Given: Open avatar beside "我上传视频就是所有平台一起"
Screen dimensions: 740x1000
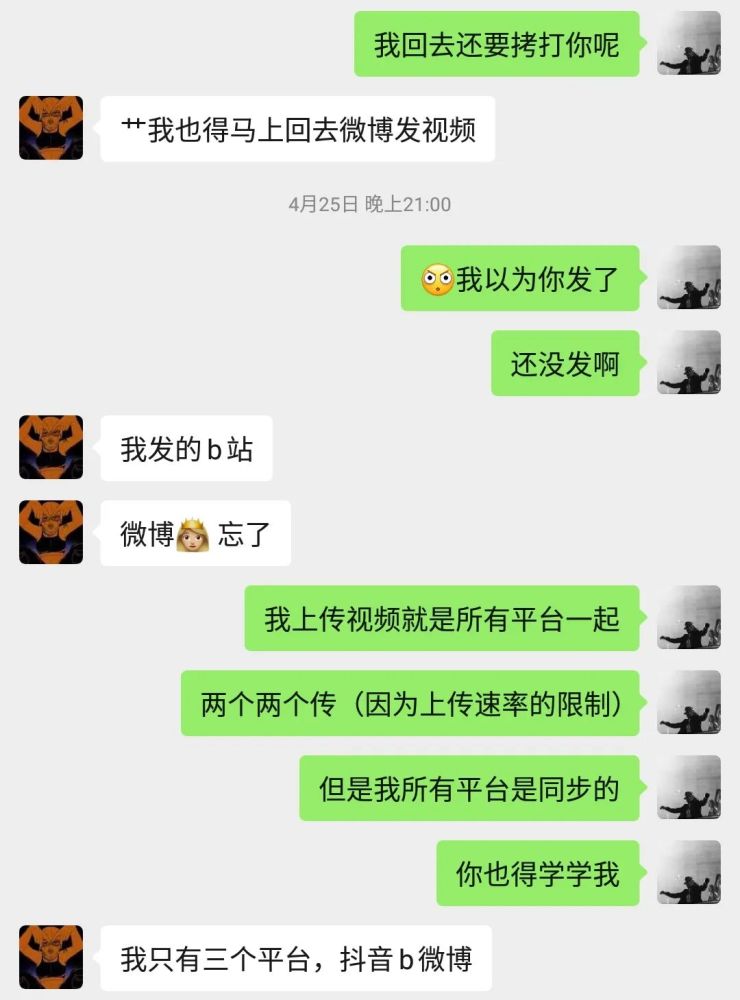Looking at the screenshot, I should pyautogui.click(x=689, y=617).
